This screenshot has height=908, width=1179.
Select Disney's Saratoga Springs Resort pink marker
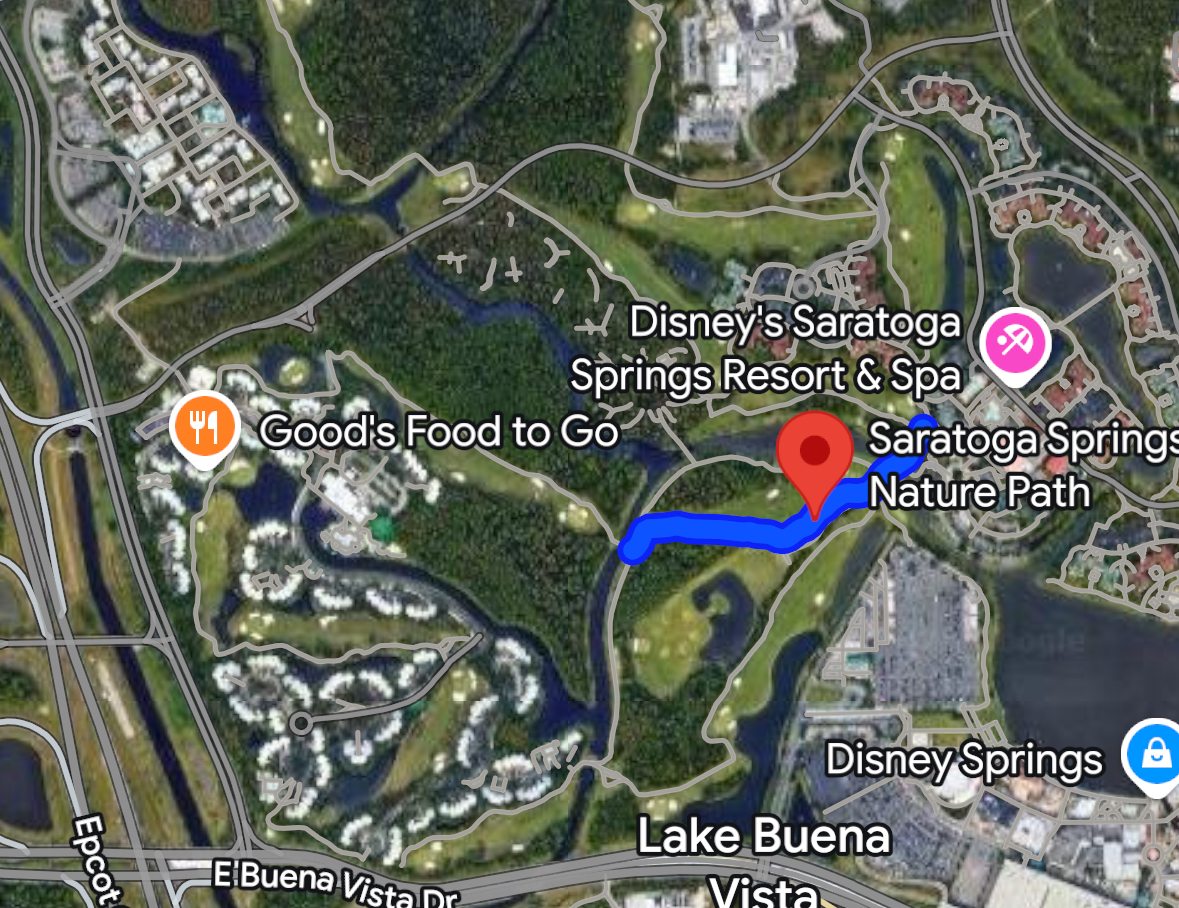point(1016,344)
